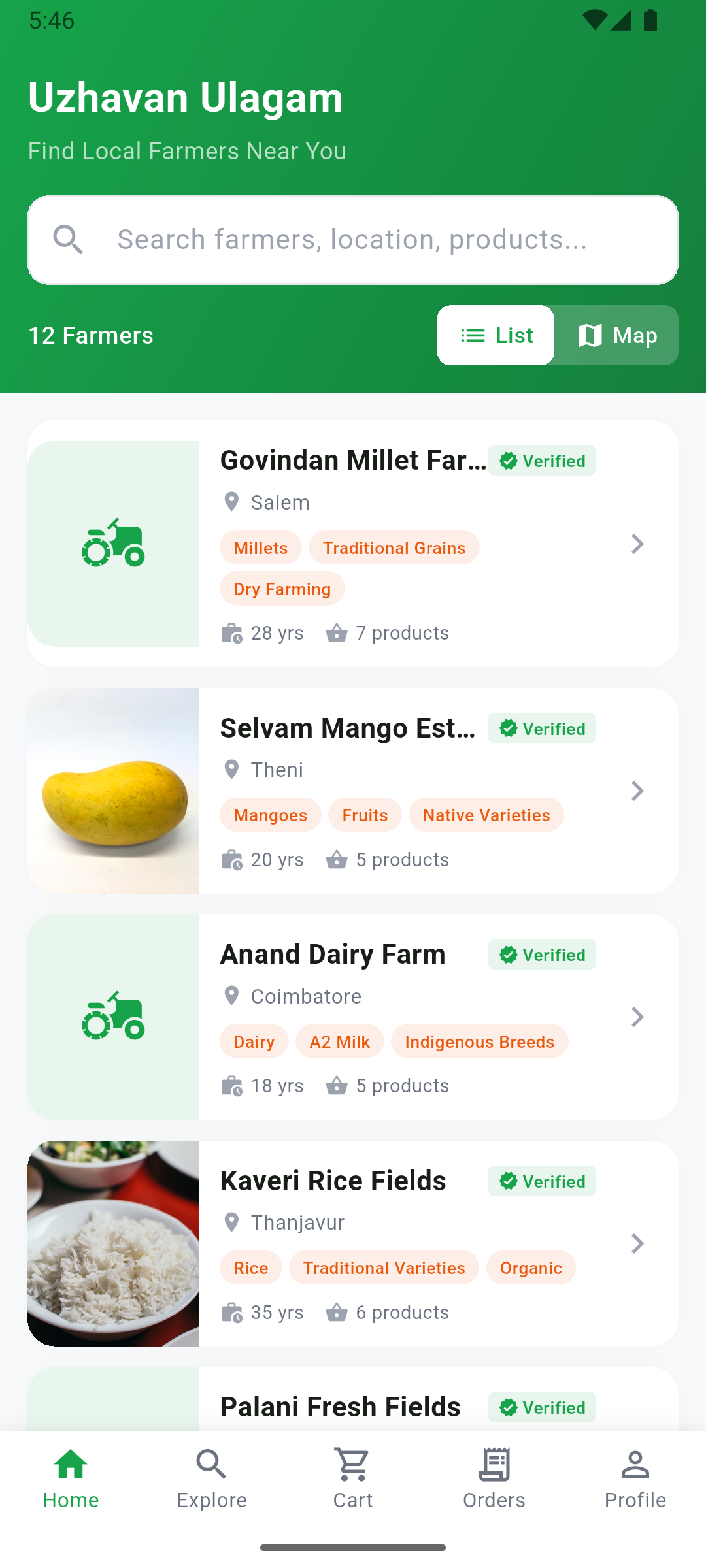Expand Anand Dairy Farm using the chevron
The image size is (706, 1568).
637,1017
